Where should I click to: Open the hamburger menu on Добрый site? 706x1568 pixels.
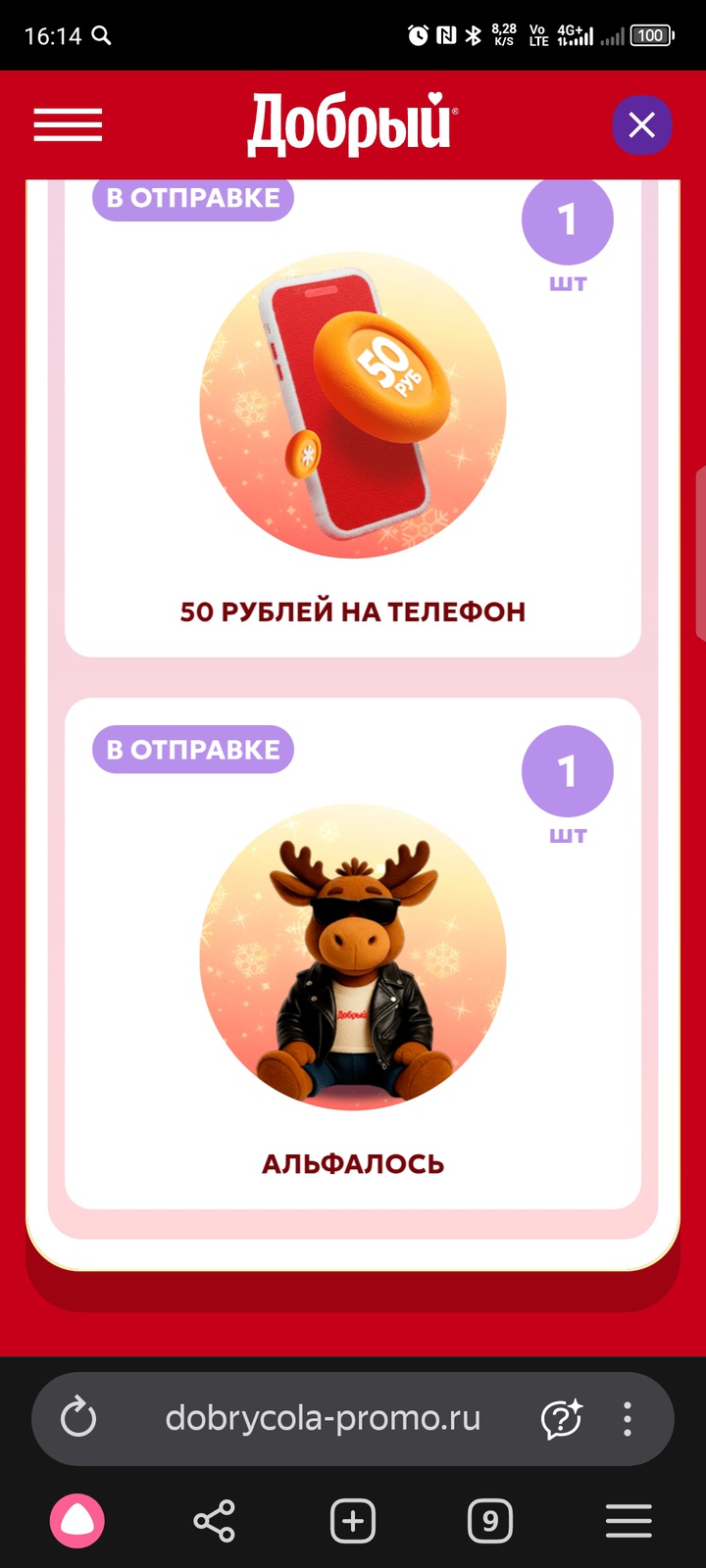click(68, 125)
